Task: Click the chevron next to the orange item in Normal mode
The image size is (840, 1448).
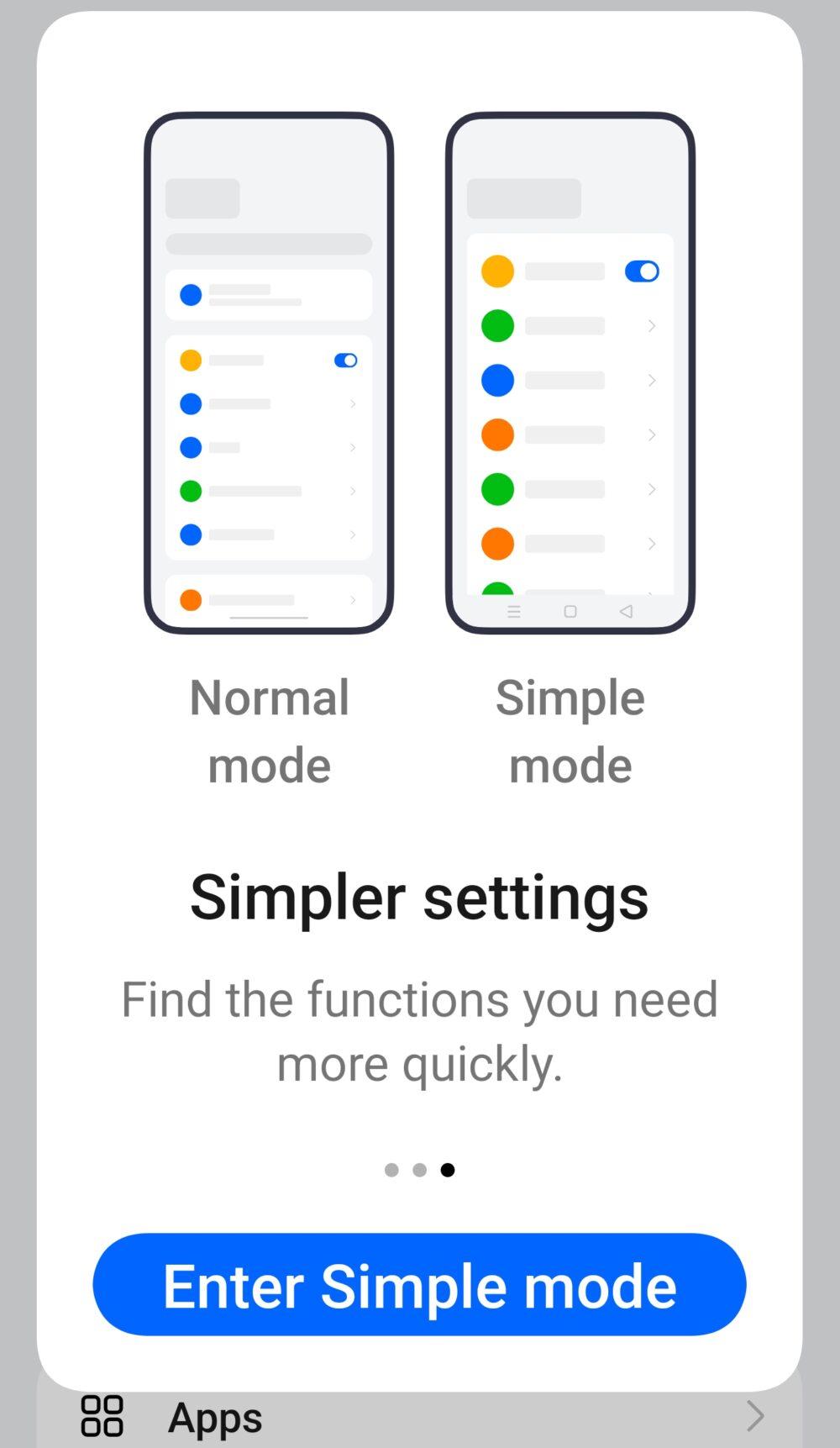Action: [354, 600]
